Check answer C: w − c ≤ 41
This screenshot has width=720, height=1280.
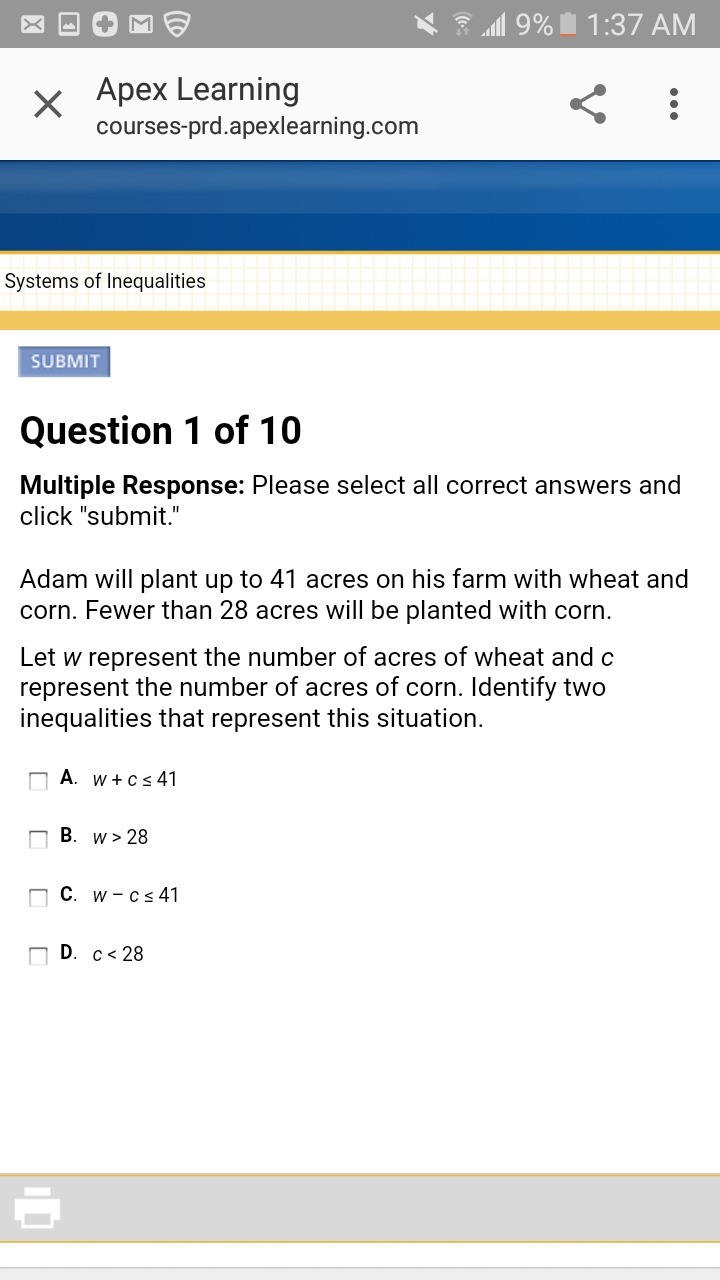[x=39, y=897]
